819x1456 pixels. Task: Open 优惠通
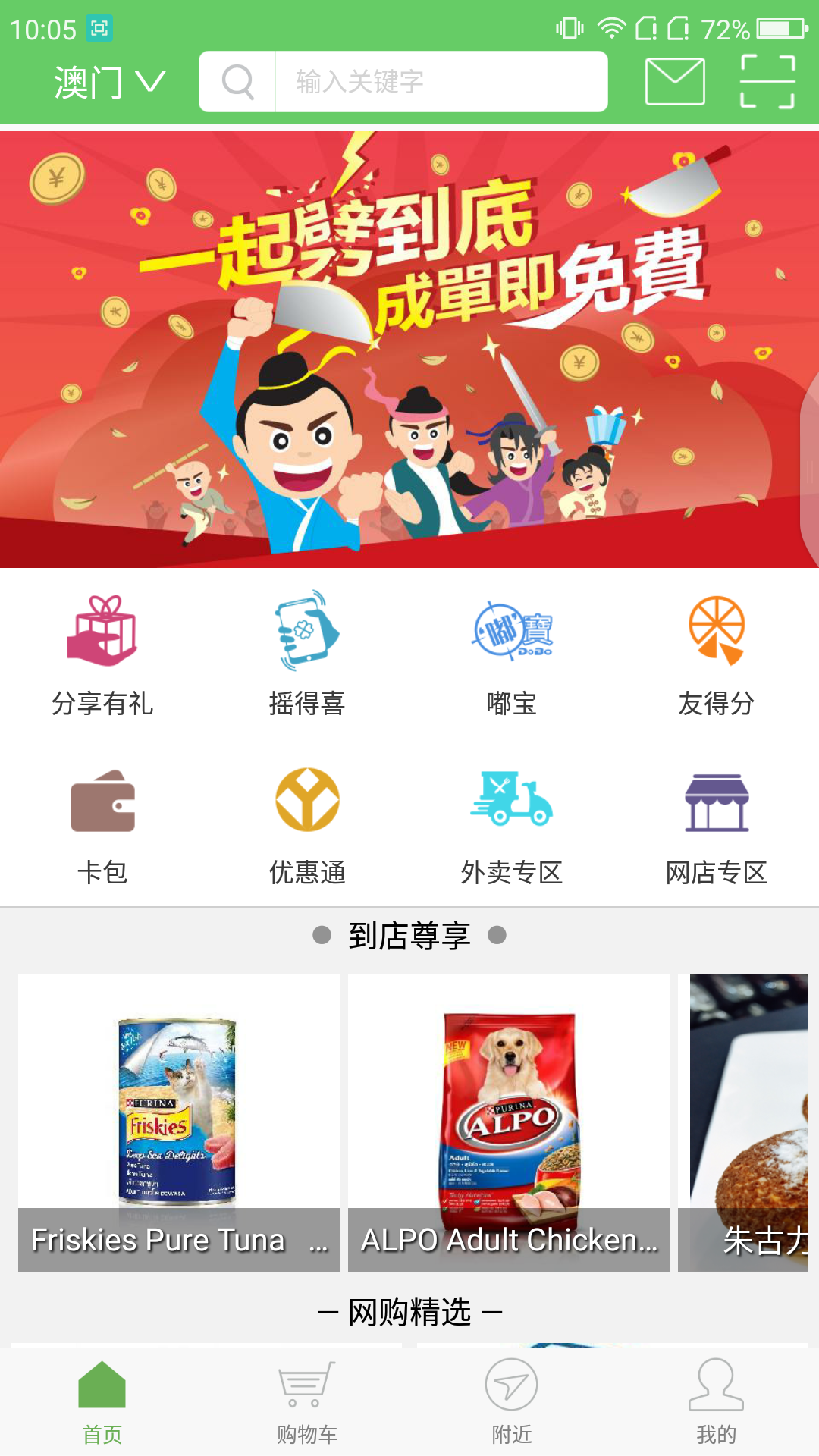[307, 827]
